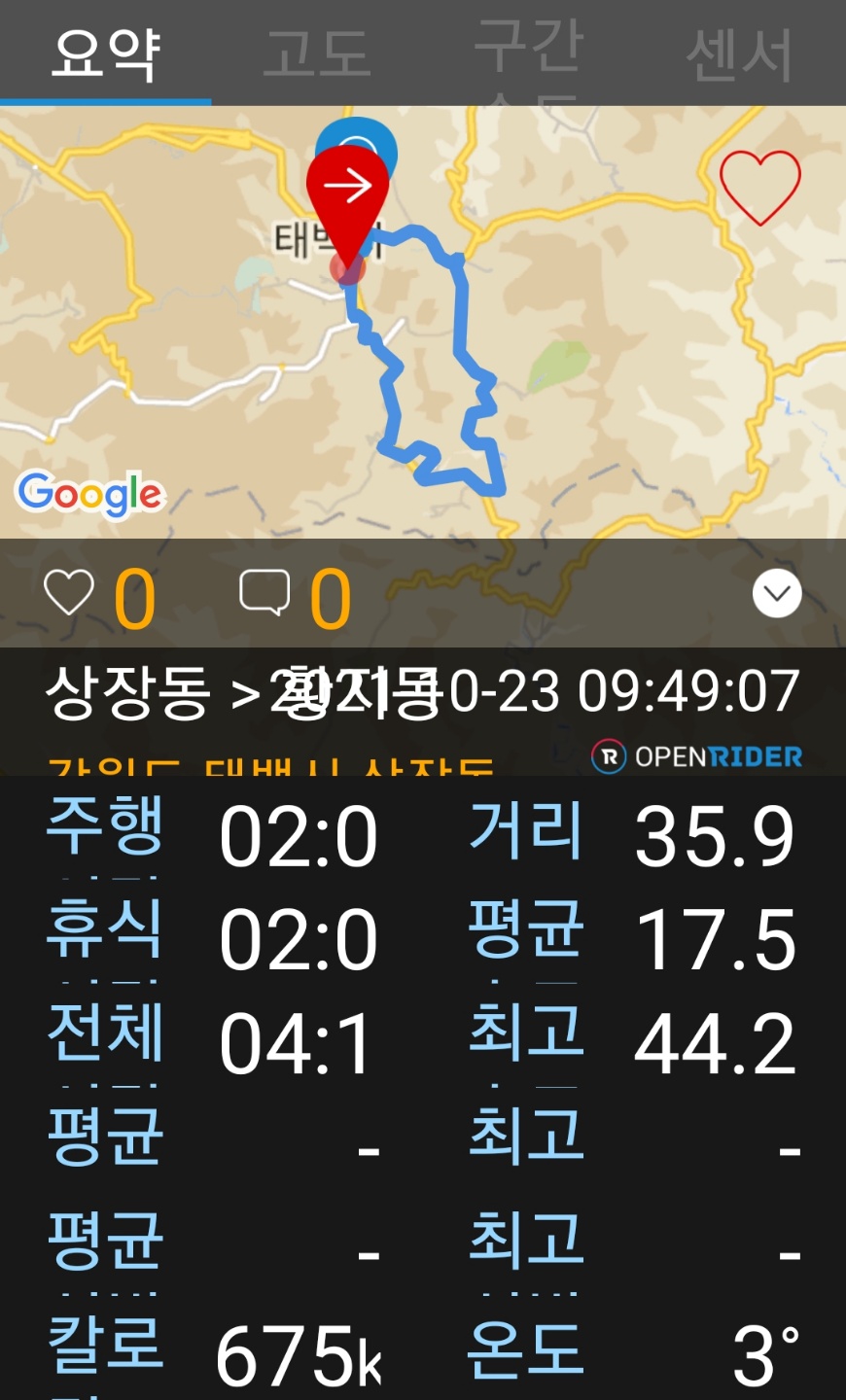Viewport: 846px width, 1400px height.
Task: Open the comments bubble
Action: pyautogui.click(x=264, y=593)
